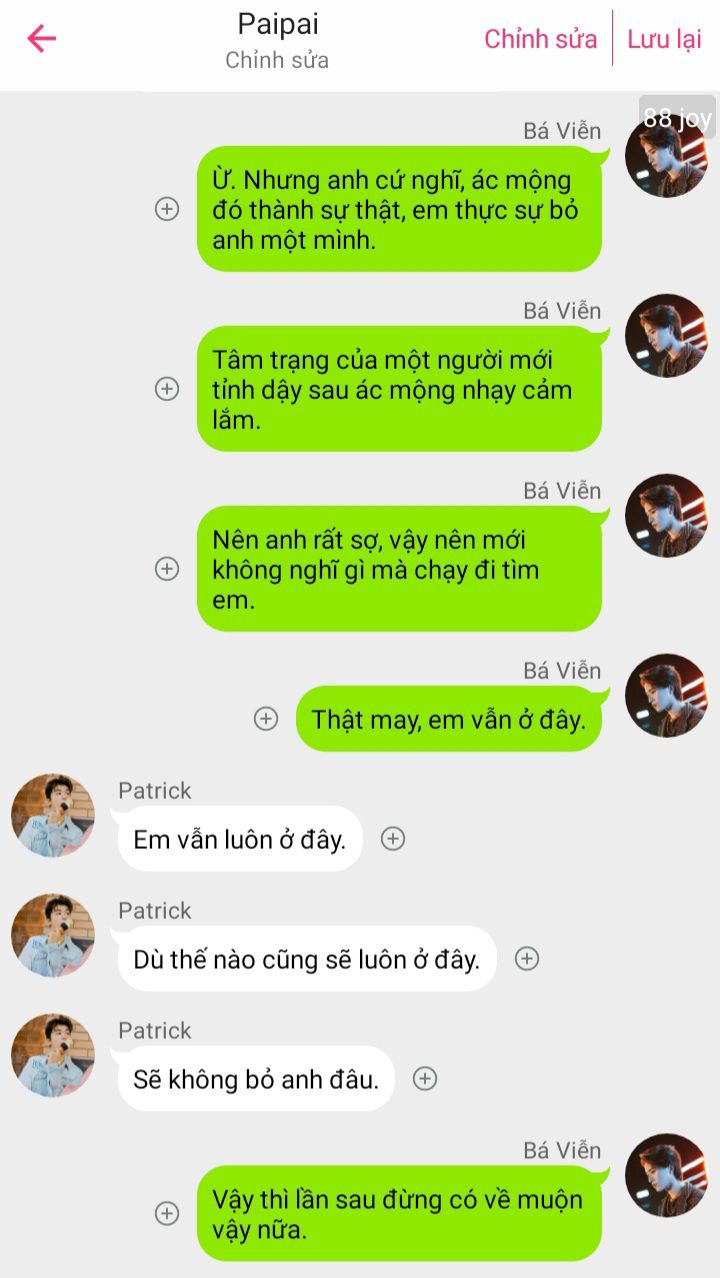
Task: Go back with the pink arrow
Action: click(41, 39)
